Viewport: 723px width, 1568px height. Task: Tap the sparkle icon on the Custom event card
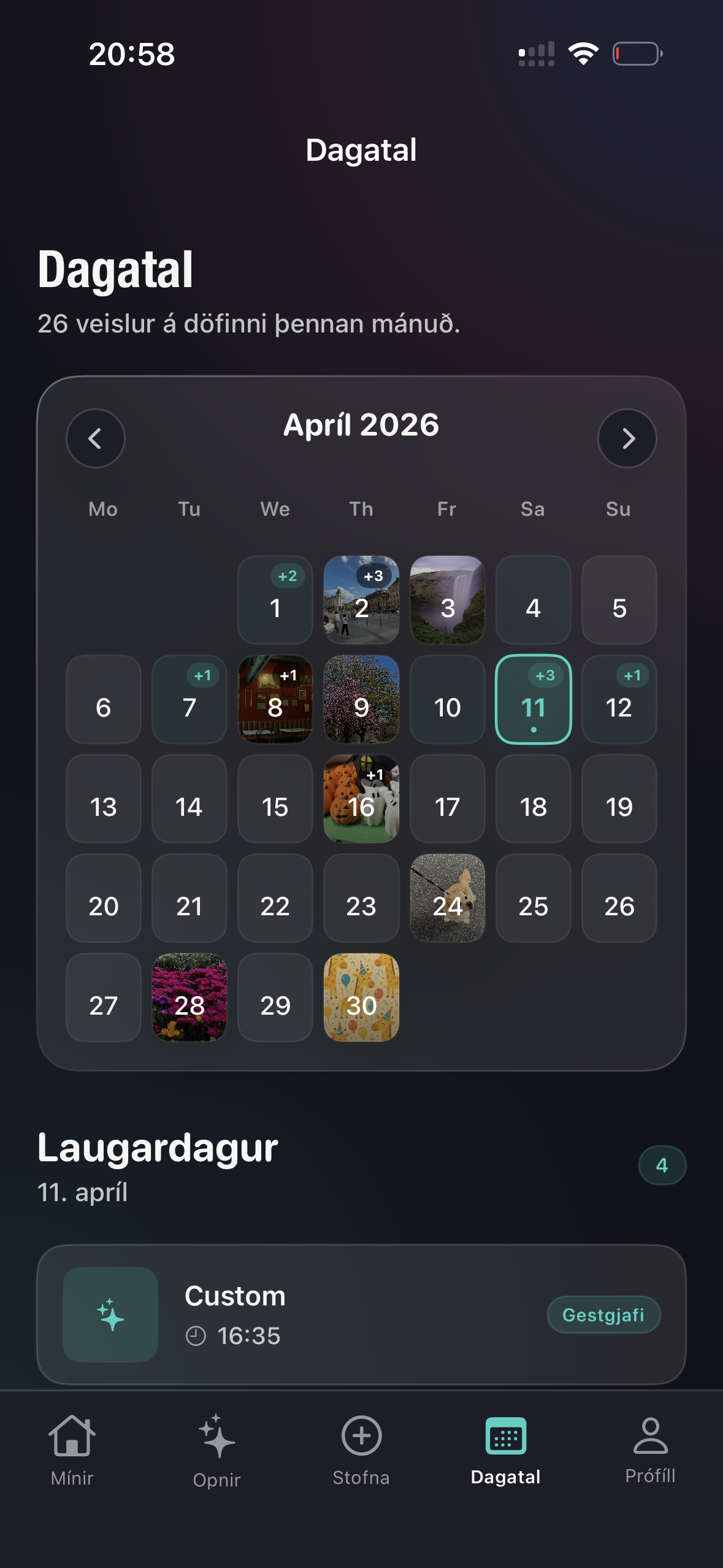(x=110, y=1314)
